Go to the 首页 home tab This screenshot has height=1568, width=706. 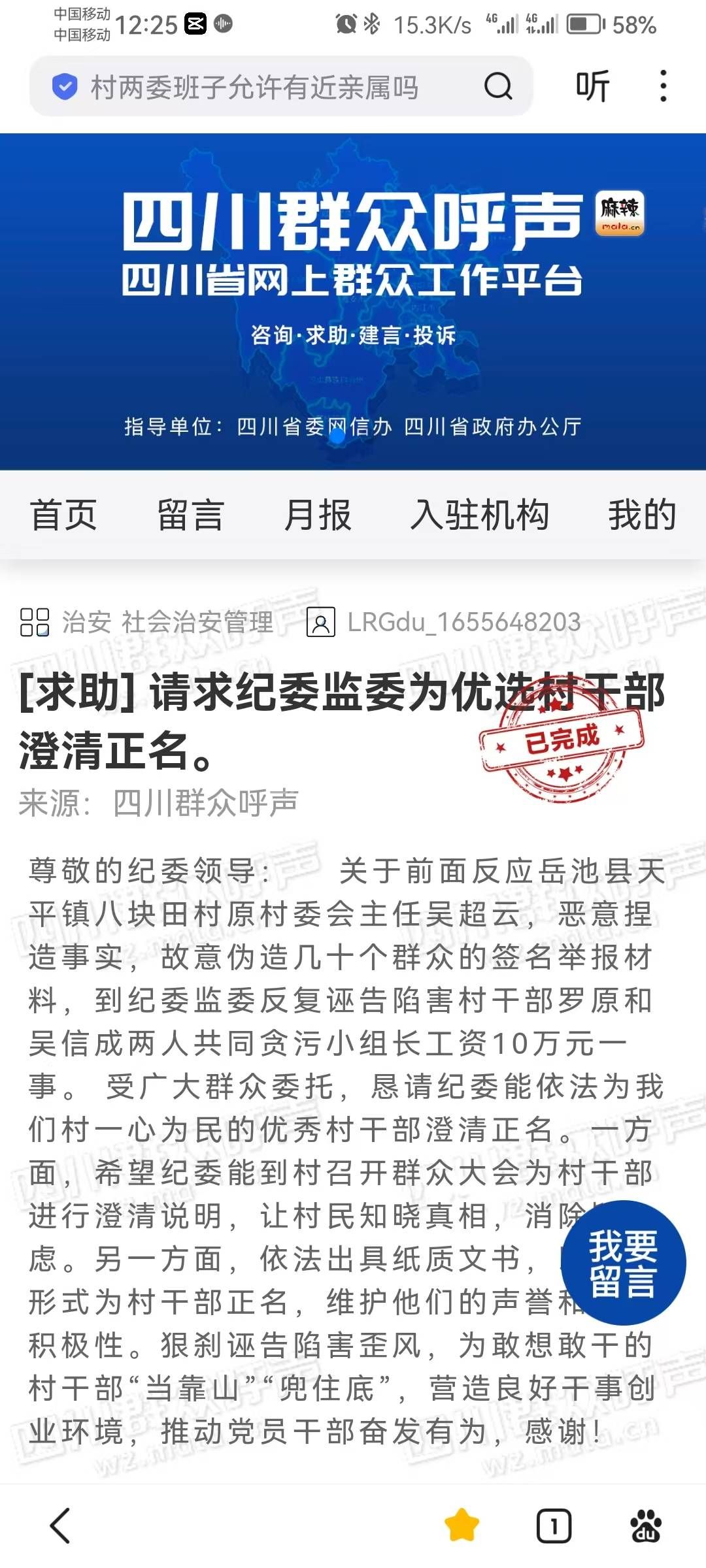pyautogui.click(x=64, y=515)
